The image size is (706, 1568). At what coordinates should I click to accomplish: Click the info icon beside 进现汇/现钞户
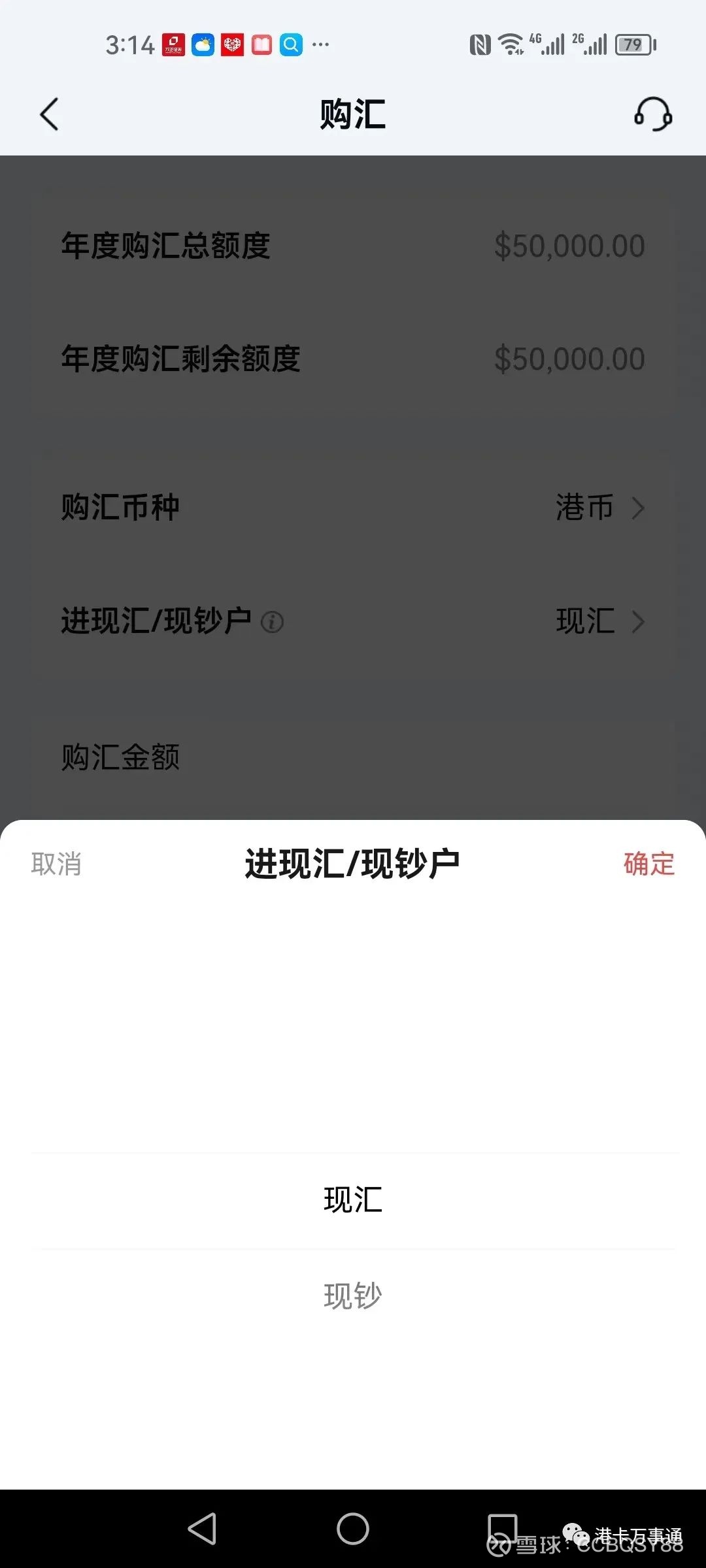[x=272, y=623]
